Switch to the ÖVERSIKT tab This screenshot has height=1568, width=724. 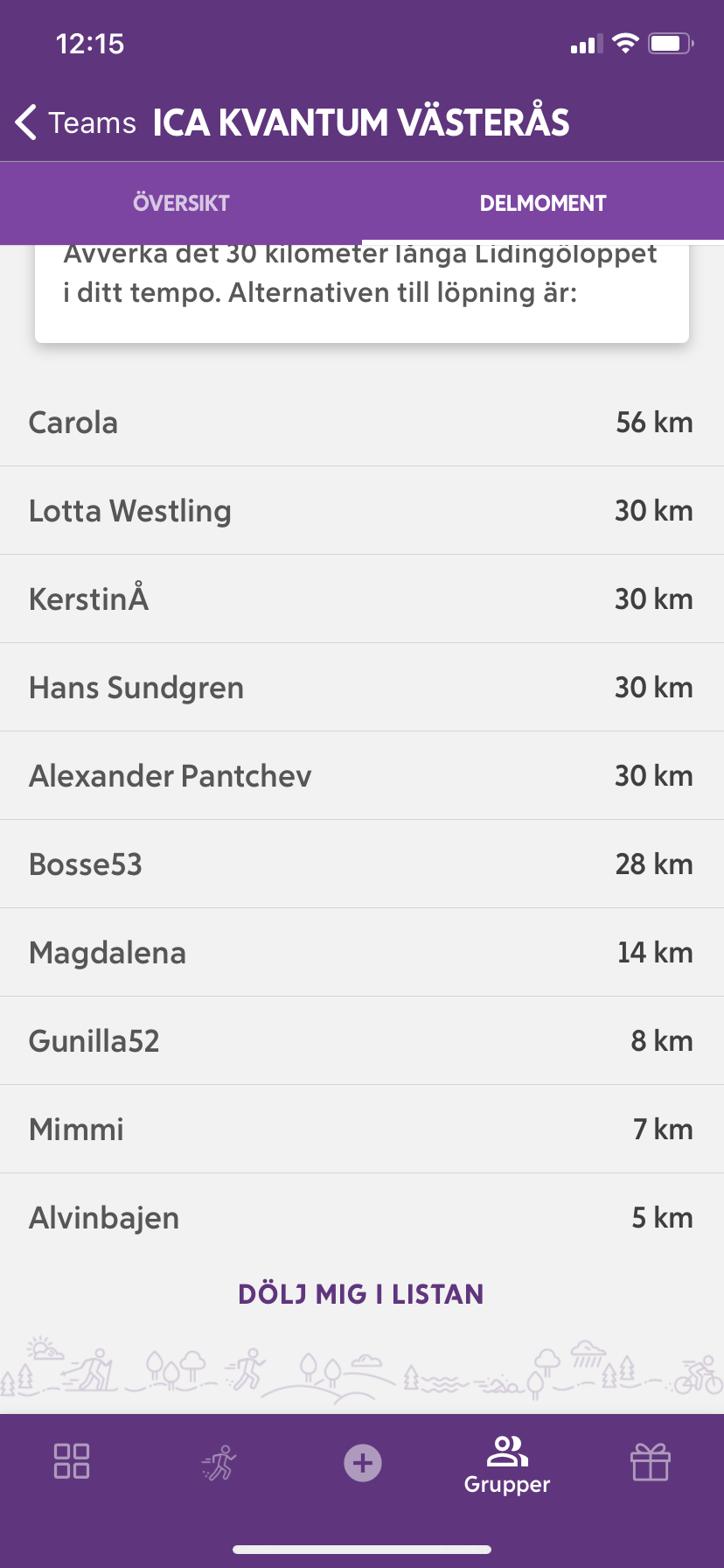point(181,203)
